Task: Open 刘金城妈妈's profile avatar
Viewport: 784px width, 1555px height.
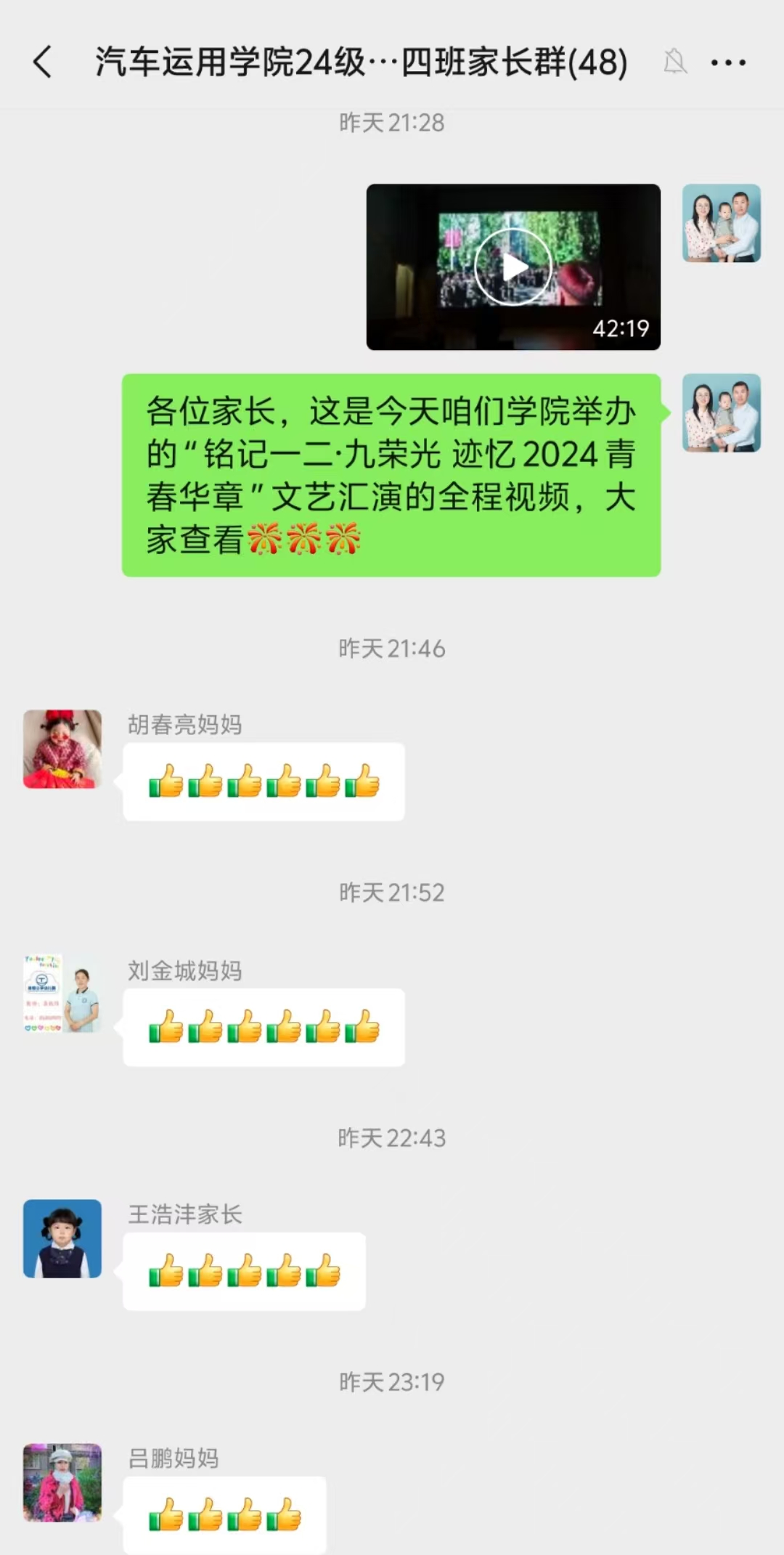Action: pyautogui.click(x=62, y=994)
